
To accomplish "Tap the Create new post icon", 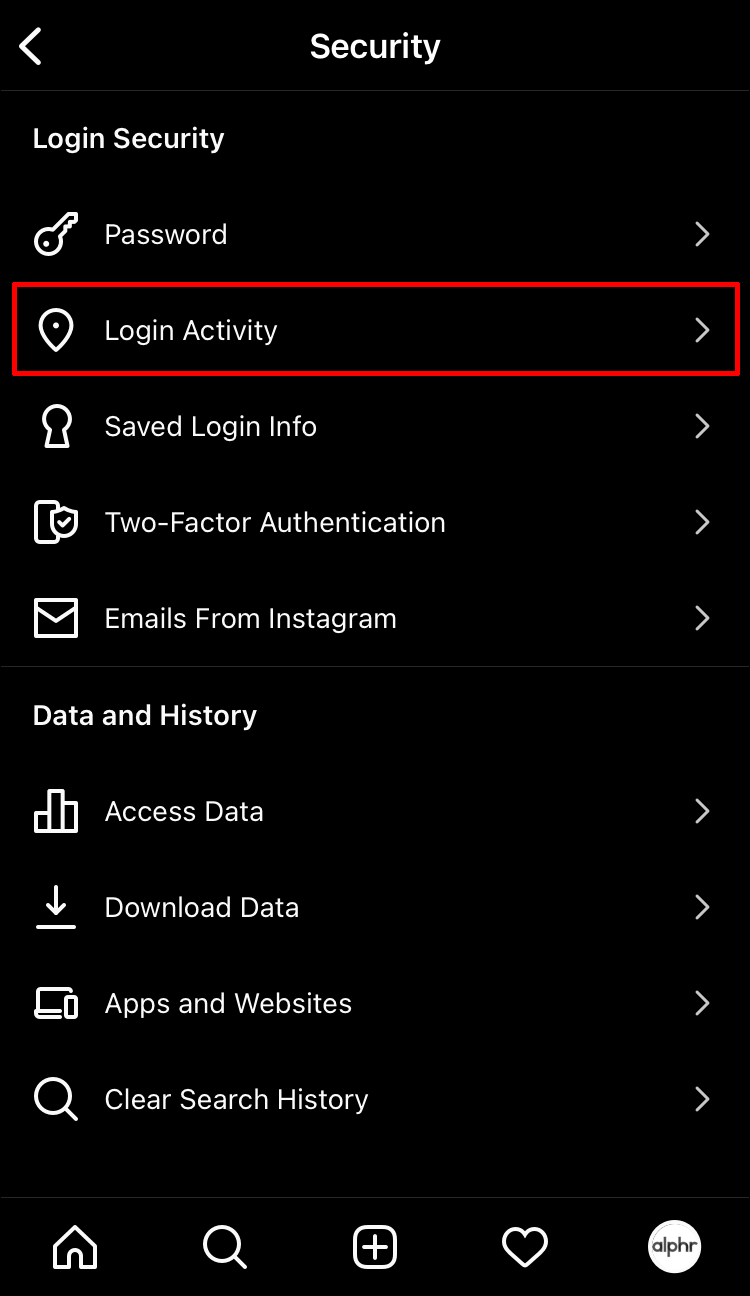I will pos(375,1247).
